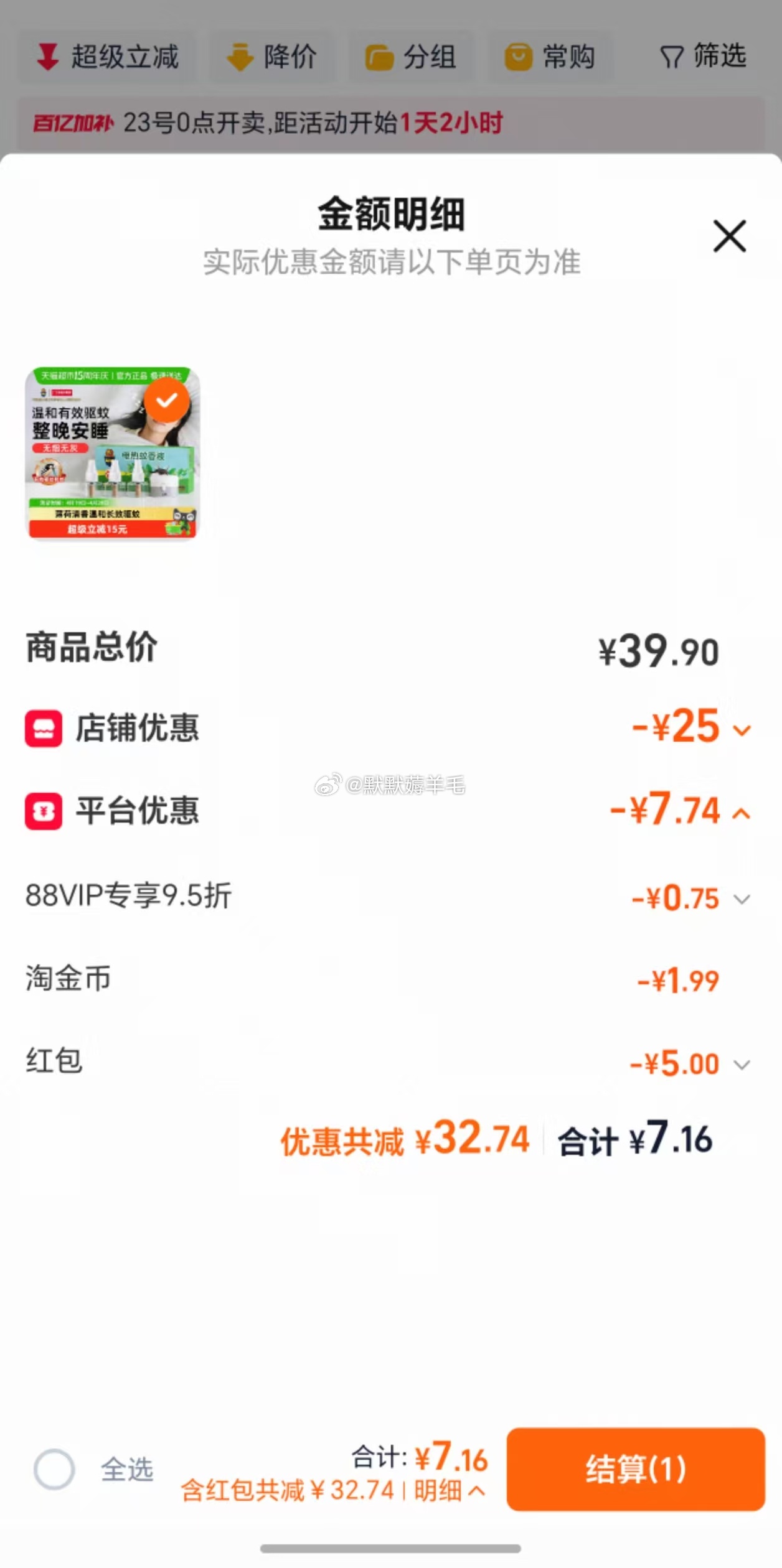
Task: Select the 超级立减 filter chip
Action: point(107,57)
